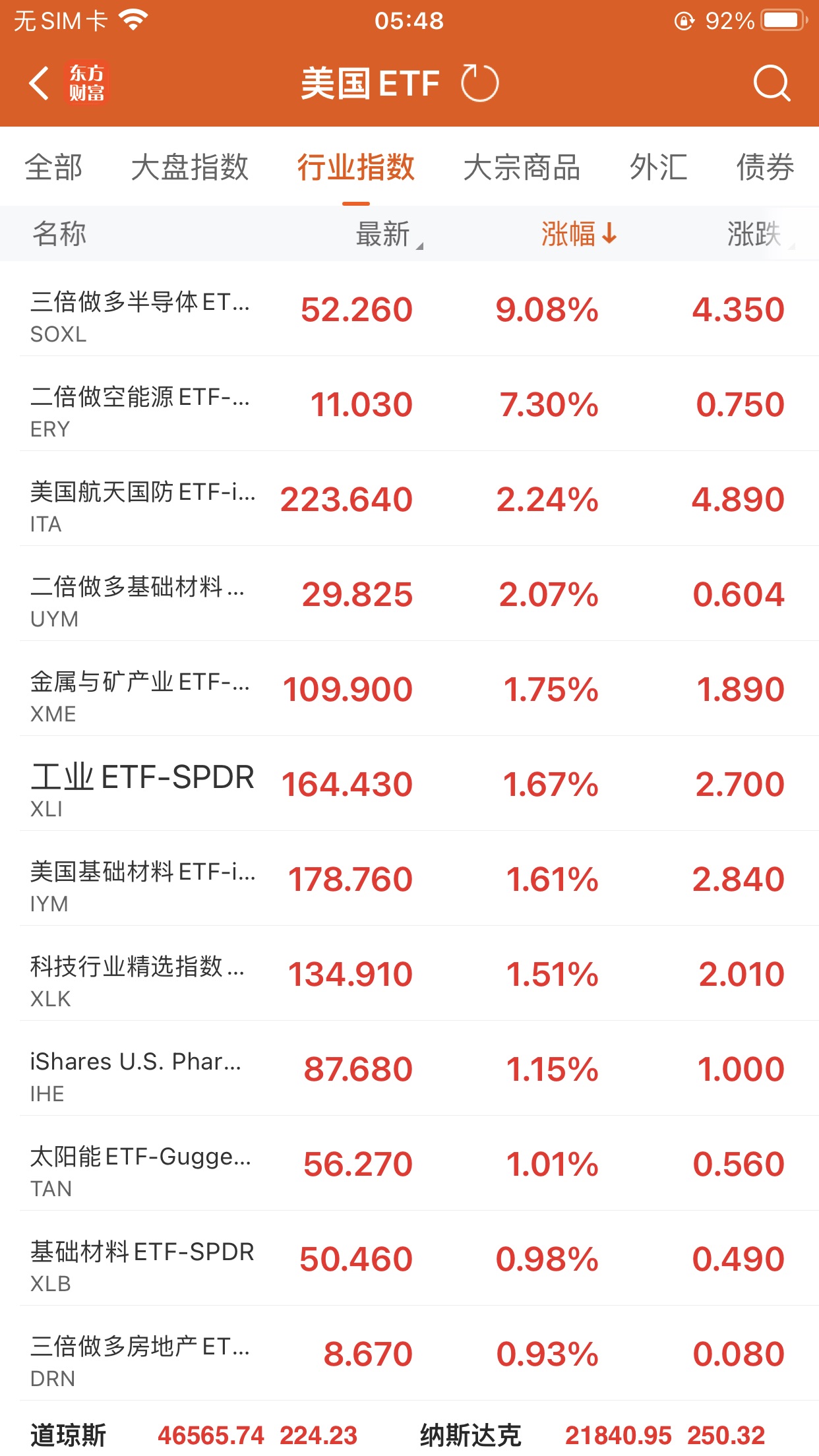View the TAN solar ETF details
The width and height of the screenshot is (819, 1456).
(x=409, y=1165)
